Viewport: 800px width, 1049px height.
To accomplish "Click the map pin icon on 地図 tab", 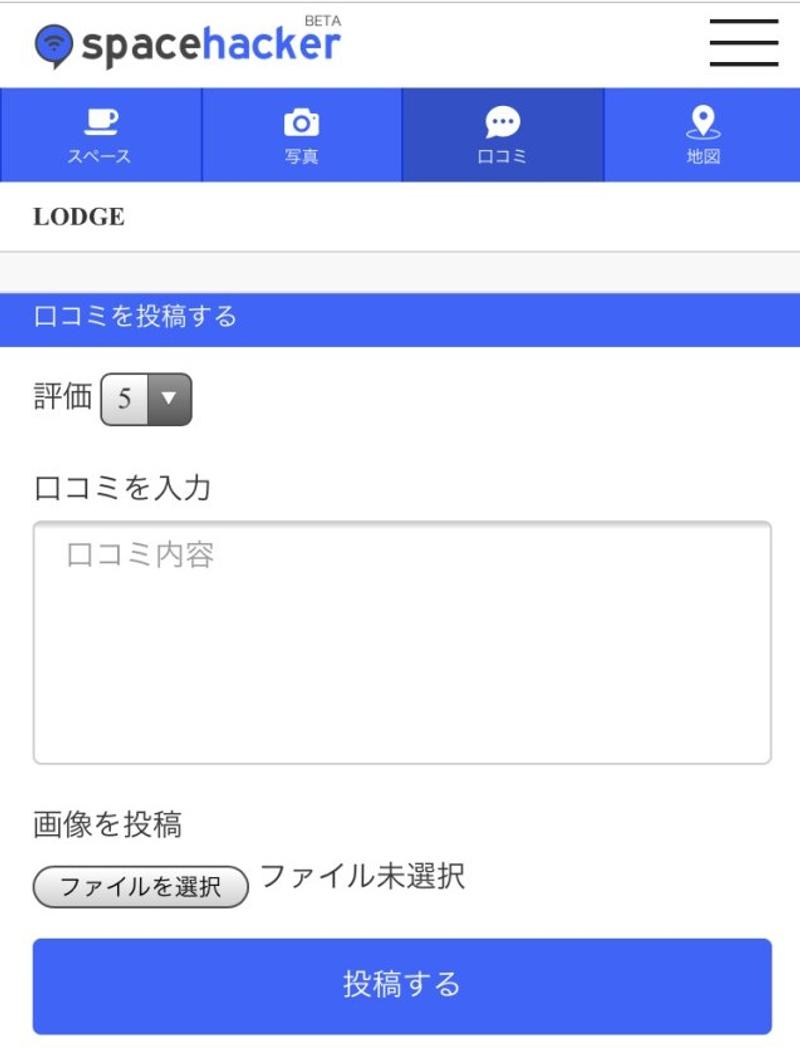I will tap(703, 119).
